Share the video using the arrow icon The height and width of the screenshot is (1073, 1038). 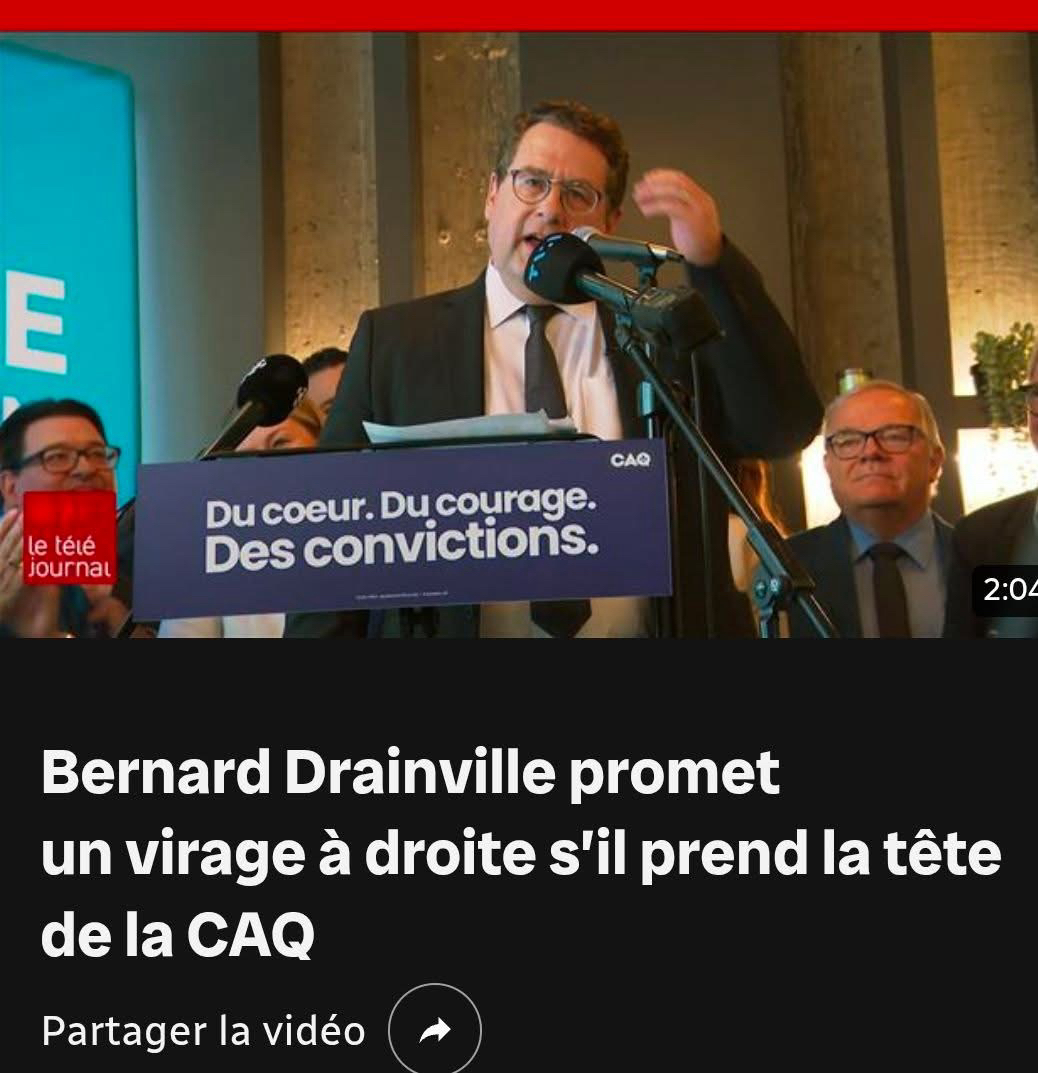point(435,1030)
